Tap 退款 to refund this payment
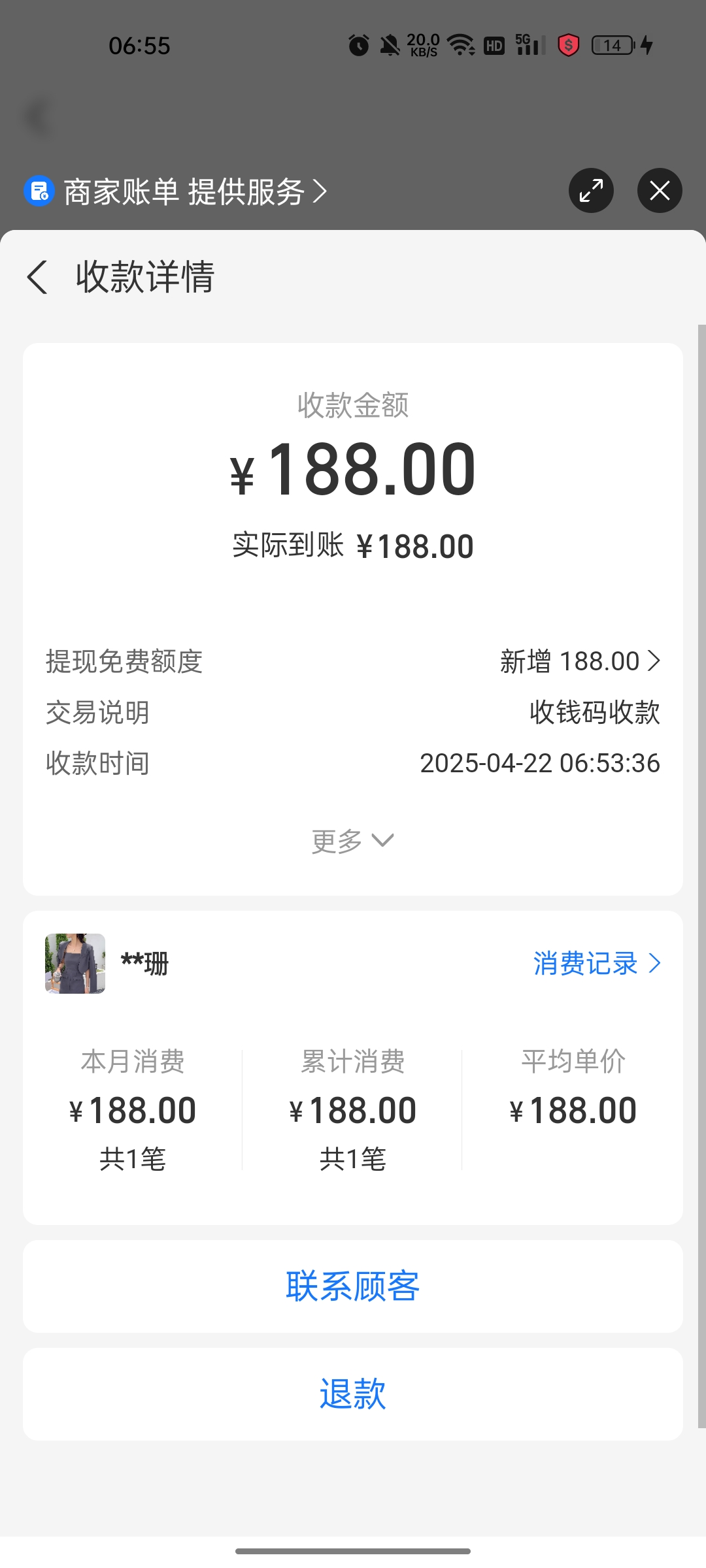 click(x=353, y=1394)
